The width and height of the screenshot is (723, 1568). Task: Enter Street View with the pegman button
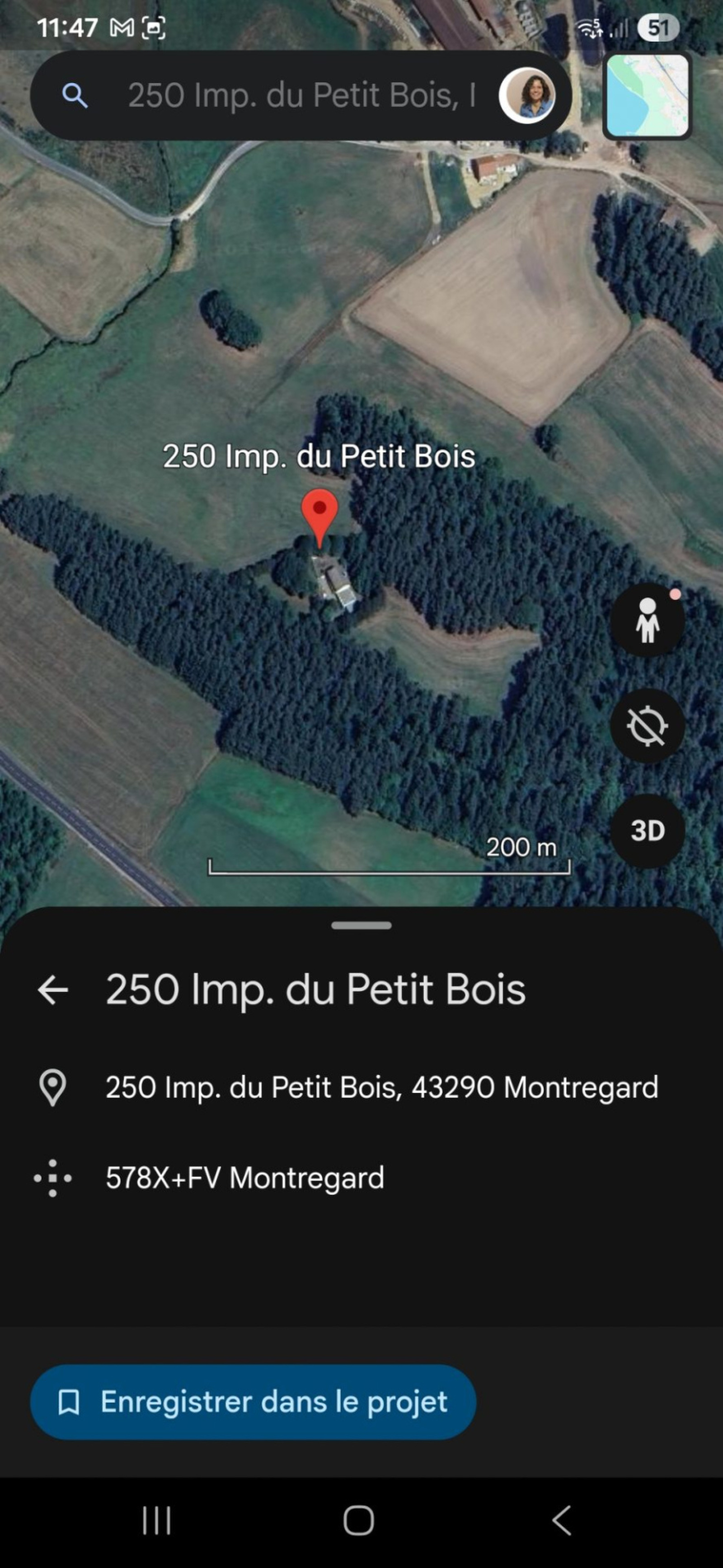coord(647,620)
